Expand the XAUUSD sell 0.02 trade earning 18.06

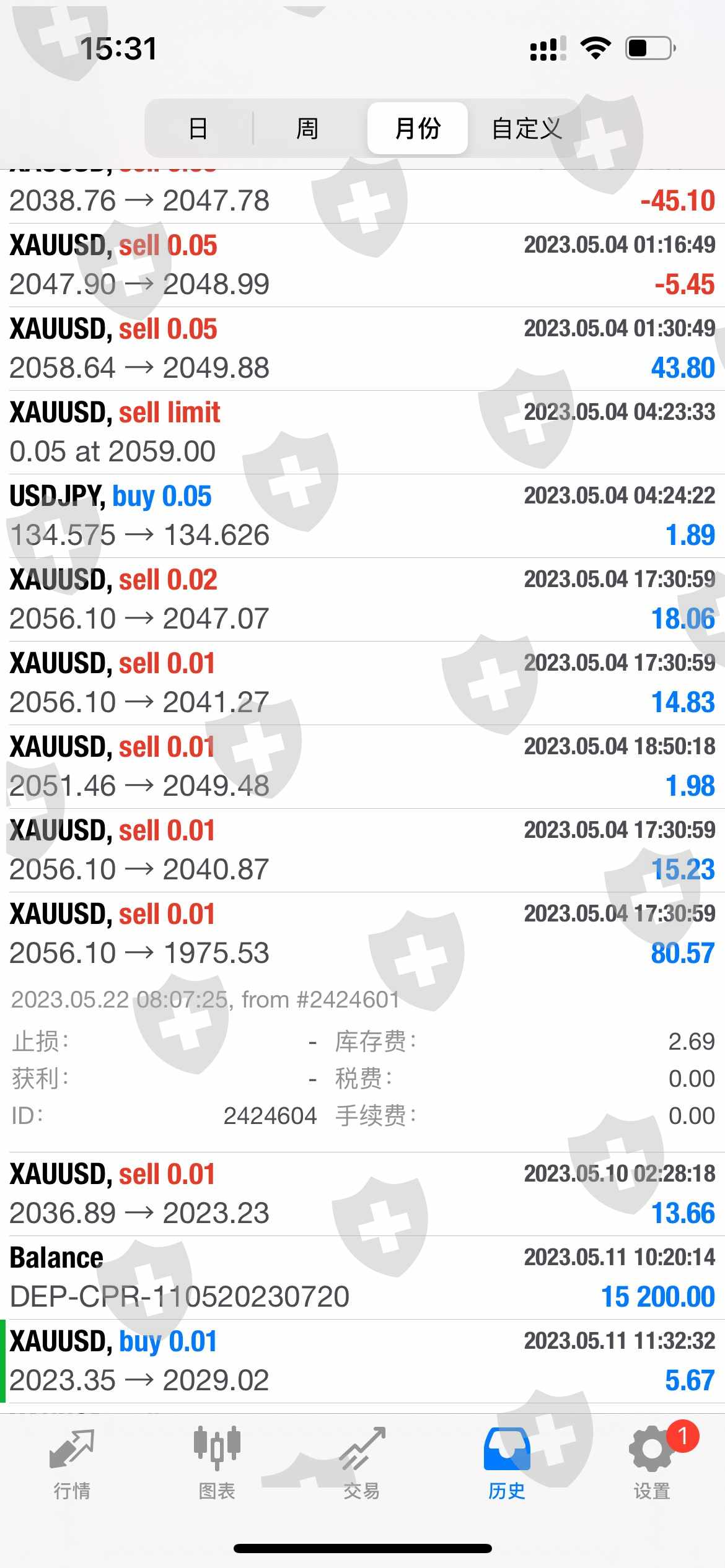362,599
